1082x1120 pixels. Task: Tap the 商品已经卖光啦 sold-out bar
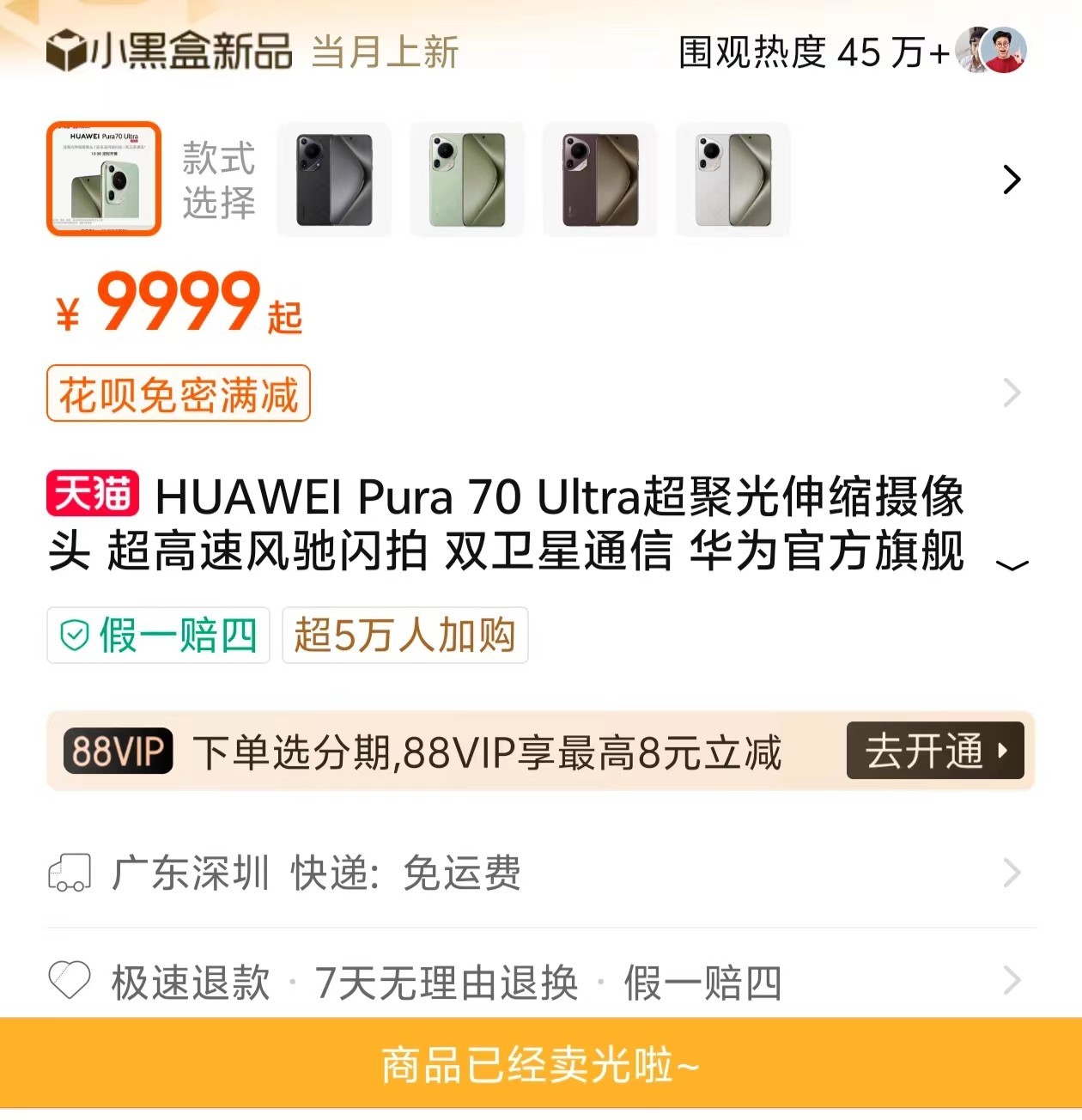[541, 1065]
